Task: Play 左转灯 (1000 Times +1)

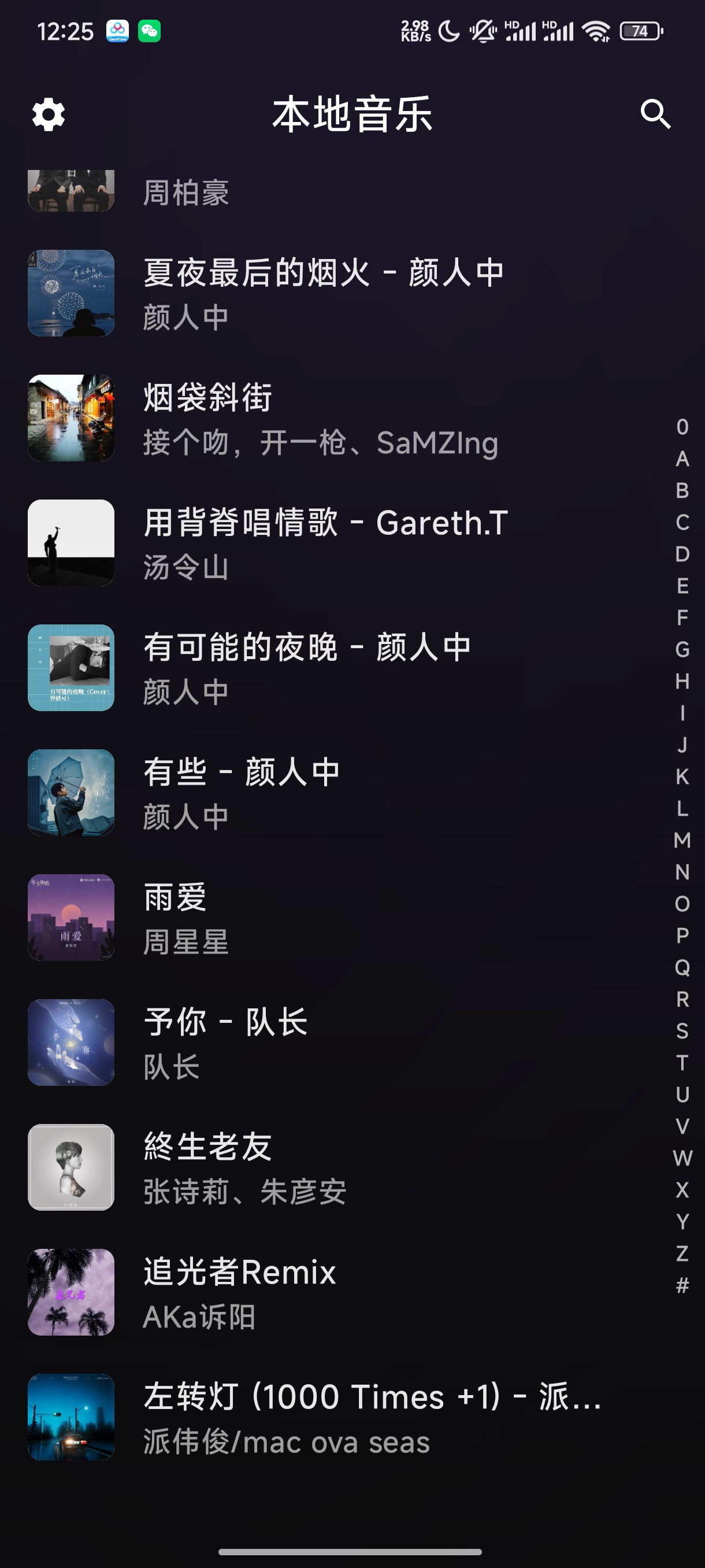Action: 322,1417
